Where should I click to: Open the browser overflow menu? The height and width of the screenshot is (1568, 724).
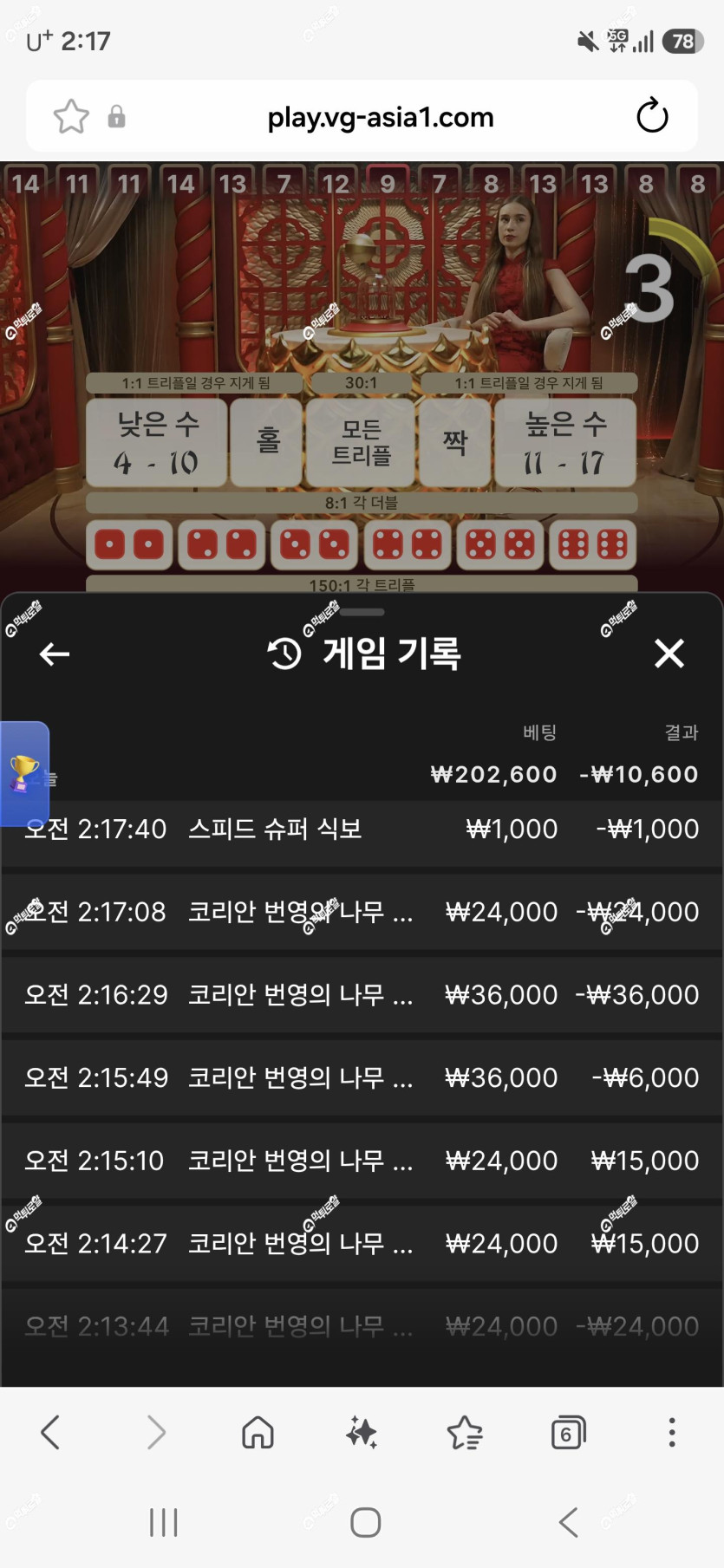tap(671, 1433)
